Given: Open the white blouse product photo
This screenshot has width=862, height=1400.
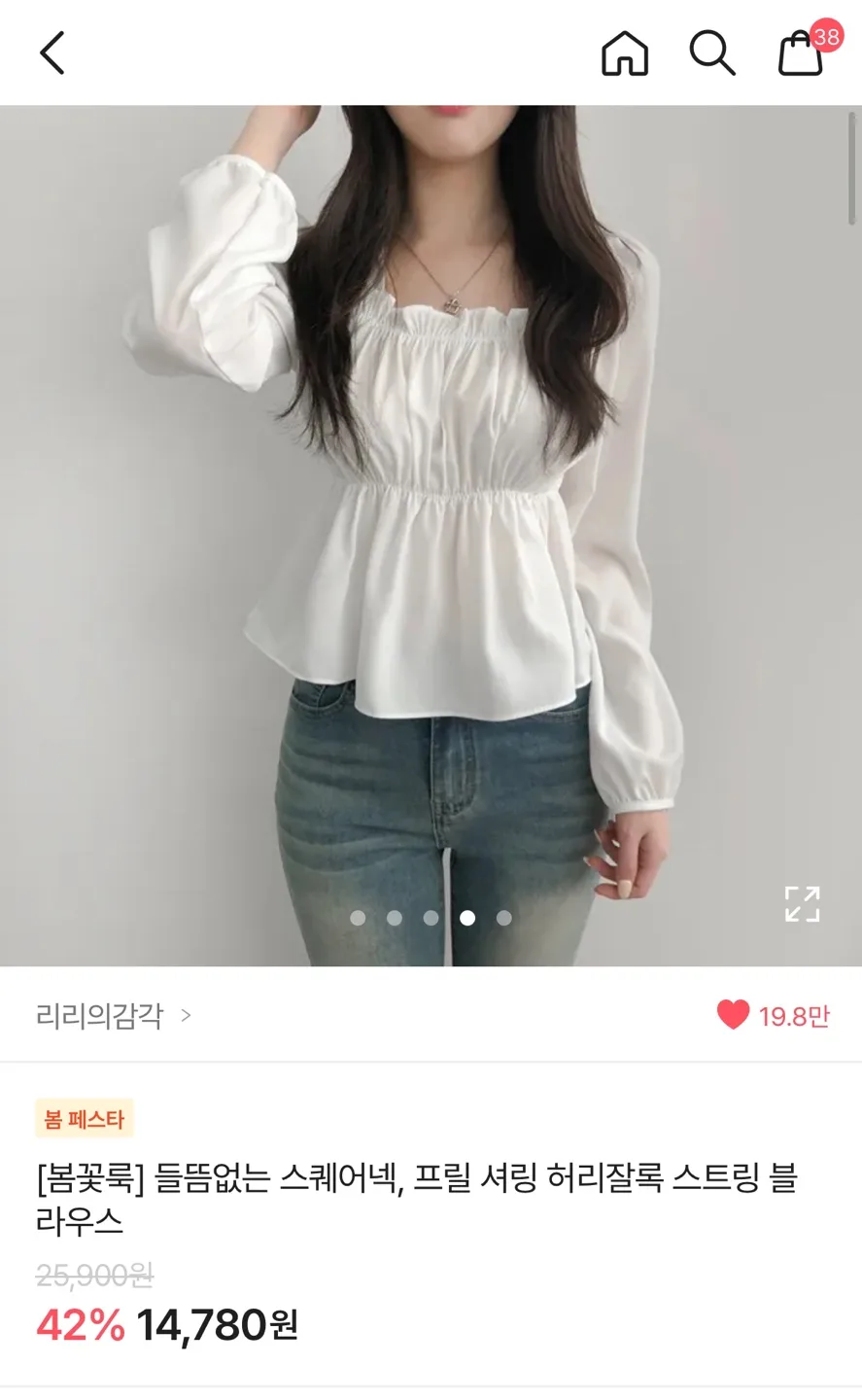Looking at the screenshot, I should tap(431, 535).
